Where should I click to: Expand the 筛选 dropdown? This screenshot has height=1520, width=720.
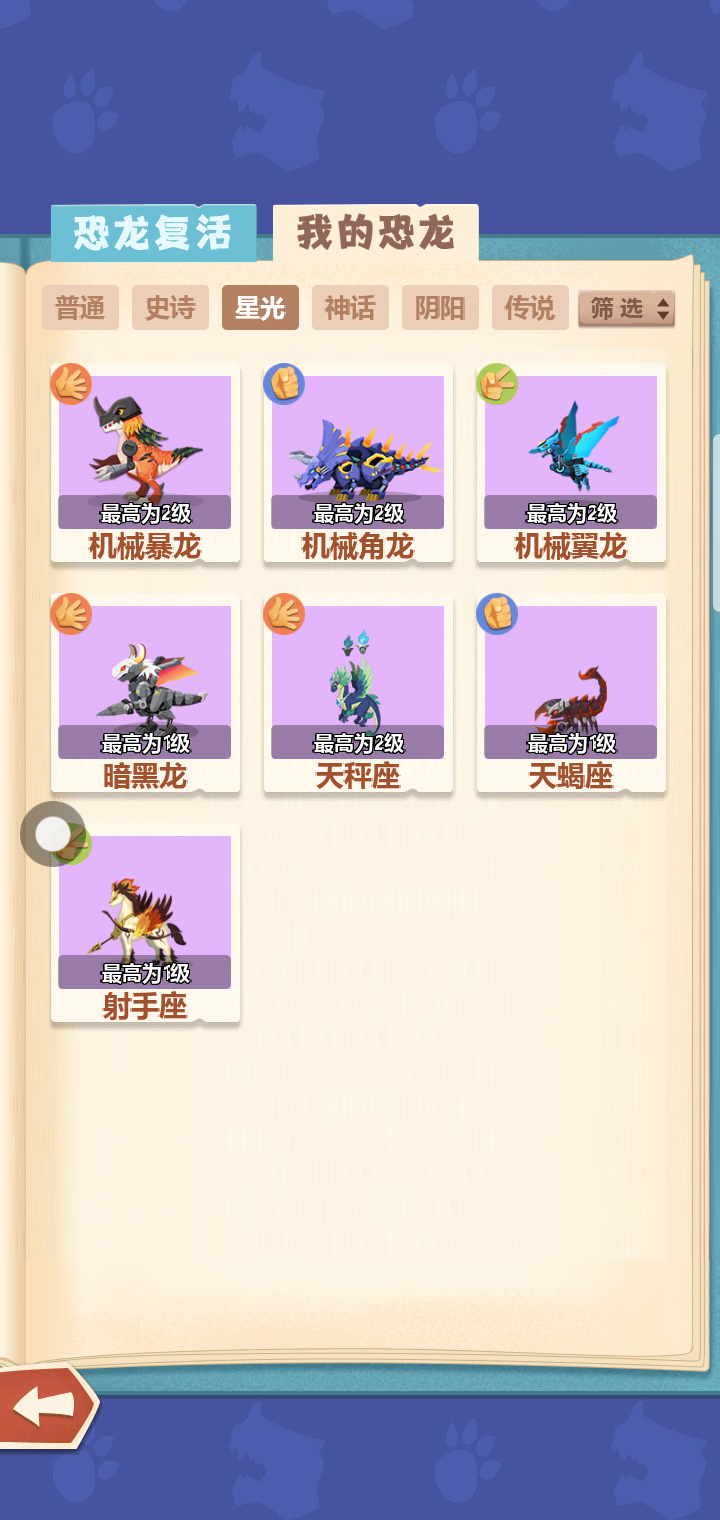pyautogui.click(x=627, y=309)
